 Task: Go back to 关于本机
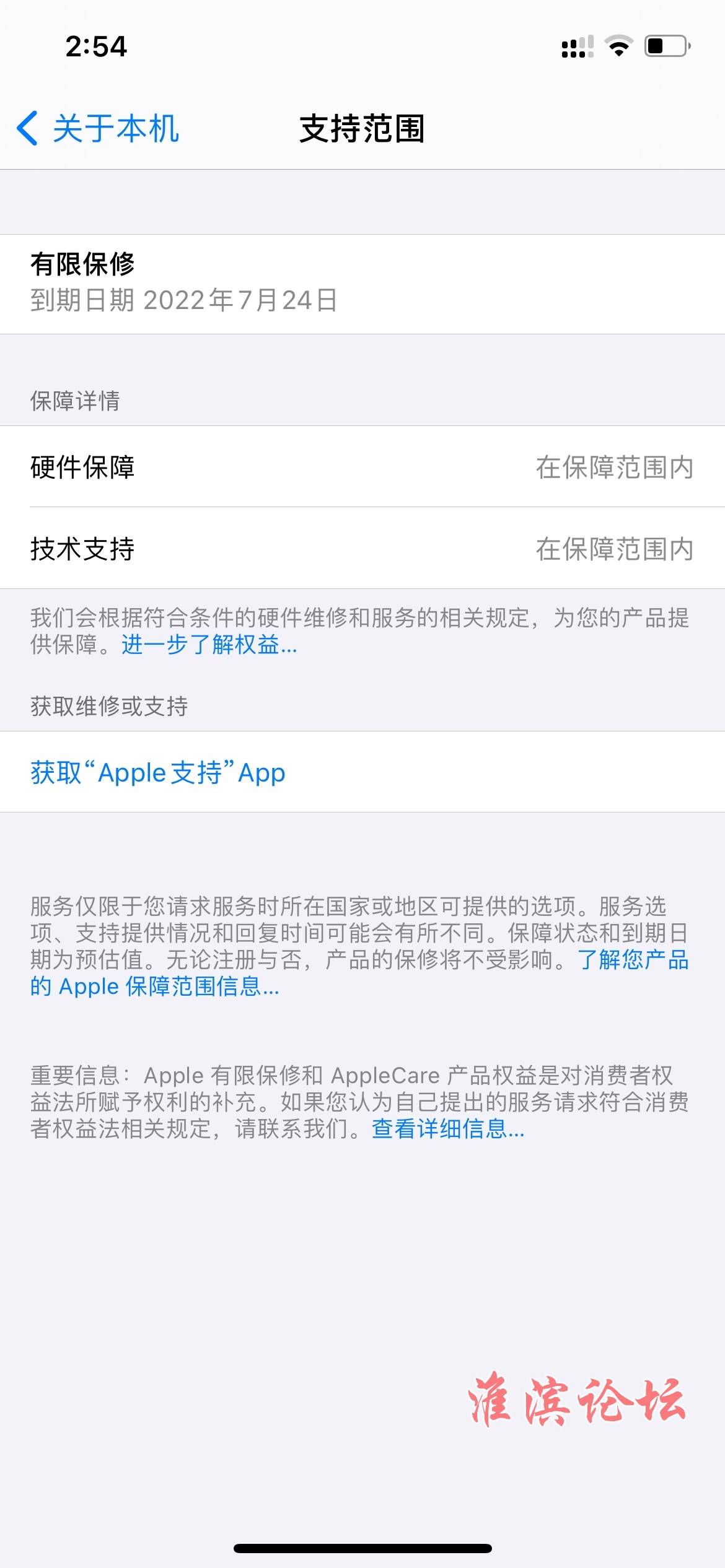coord(98,129)
